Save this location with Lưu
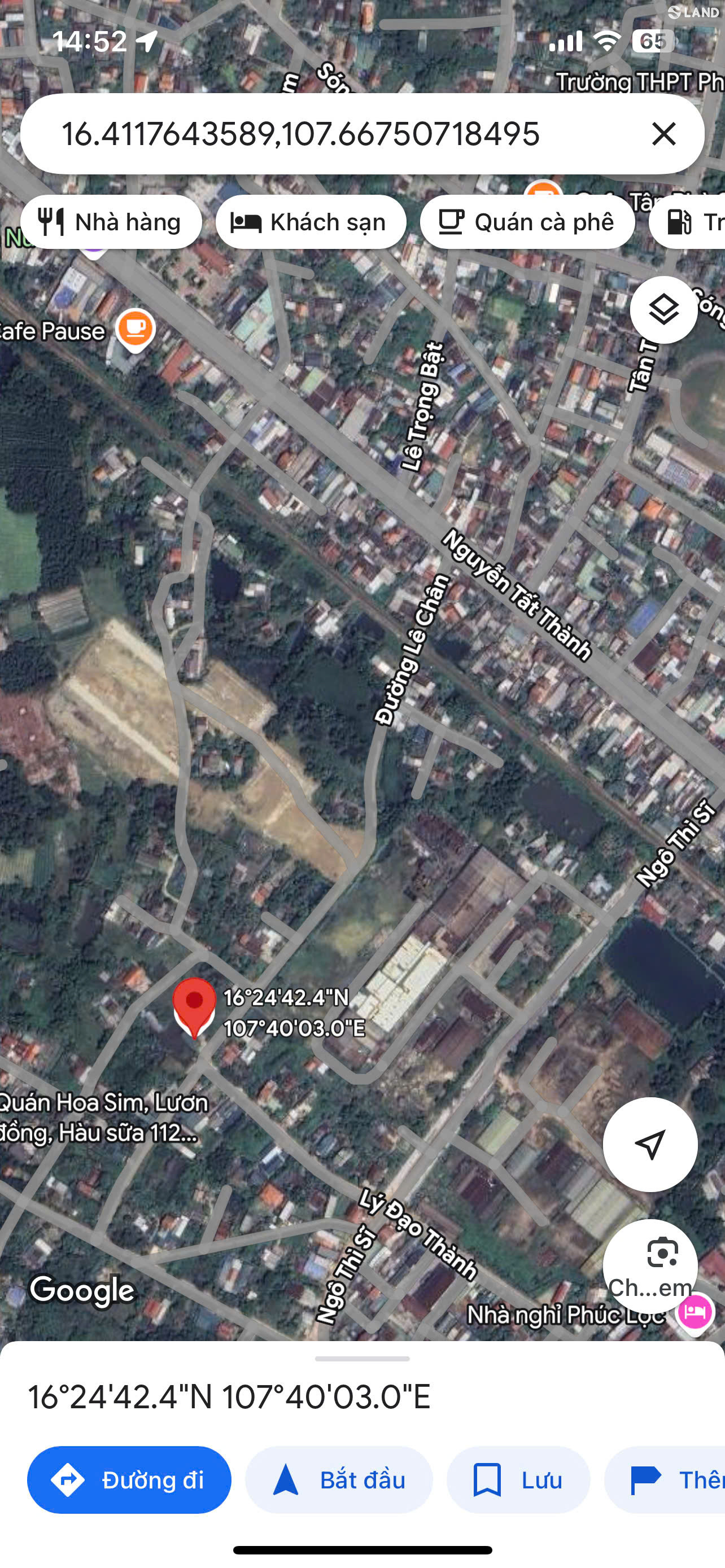The height and width of the screenshot is (1568, 725). pos(518,1479)
